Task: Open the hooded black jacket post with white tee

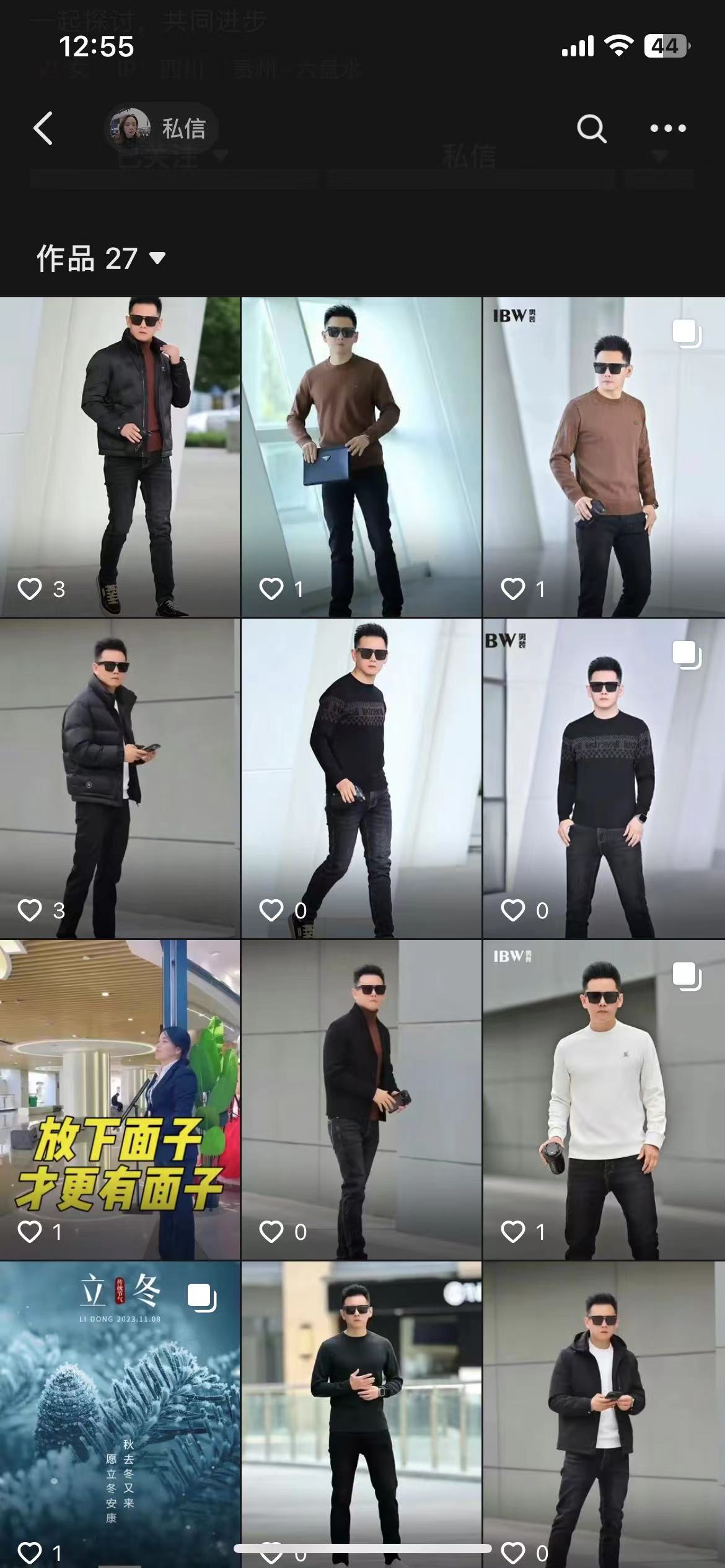Action: [604, 1412]
